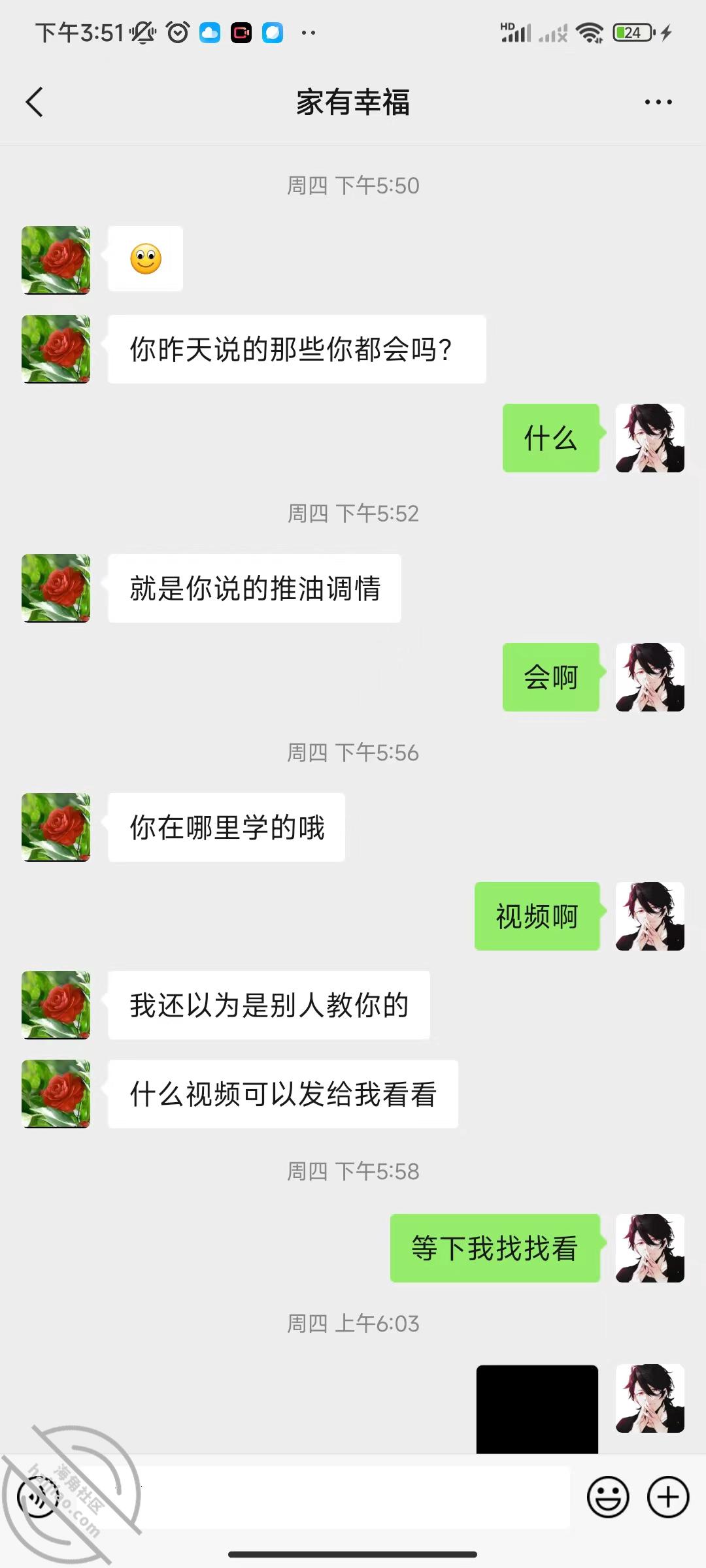This screenshot has width=706, height=1568.
Task: Tap the contact's rose avatar
Action: 56,259
